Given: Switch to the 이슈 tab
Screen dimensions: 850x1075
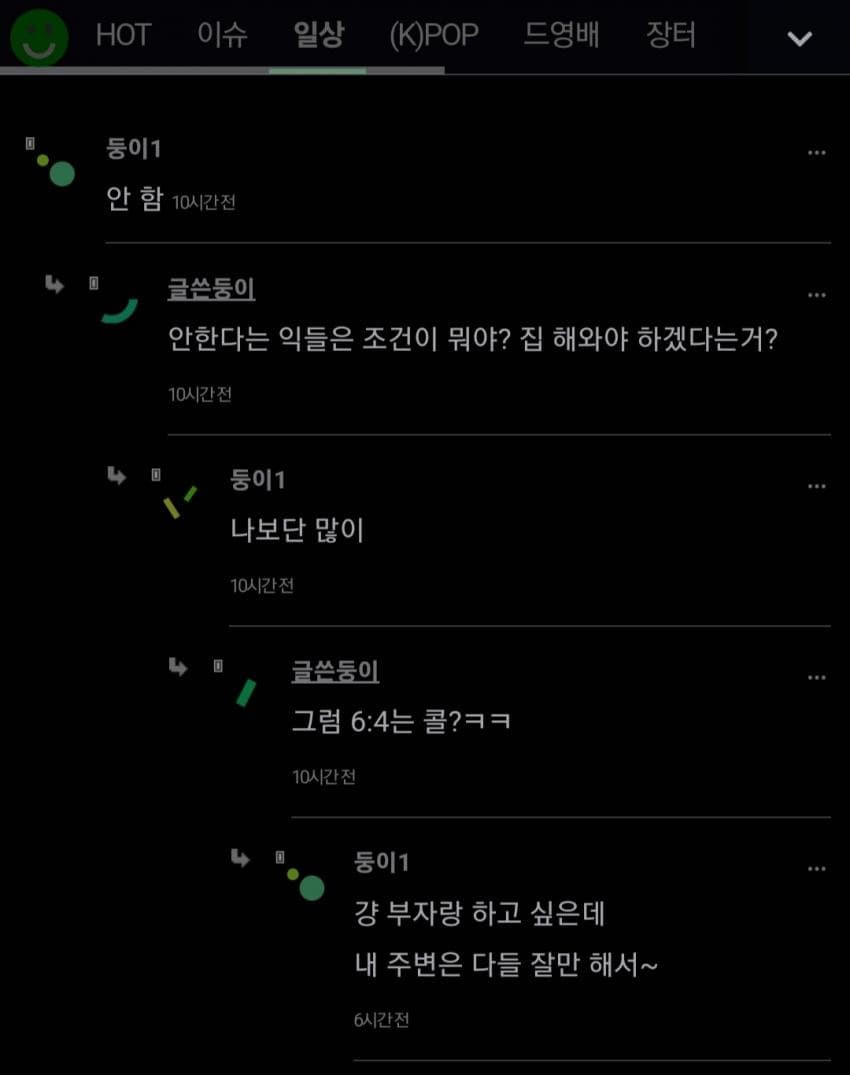Looking at the screenshot, I should click(221, 36).
